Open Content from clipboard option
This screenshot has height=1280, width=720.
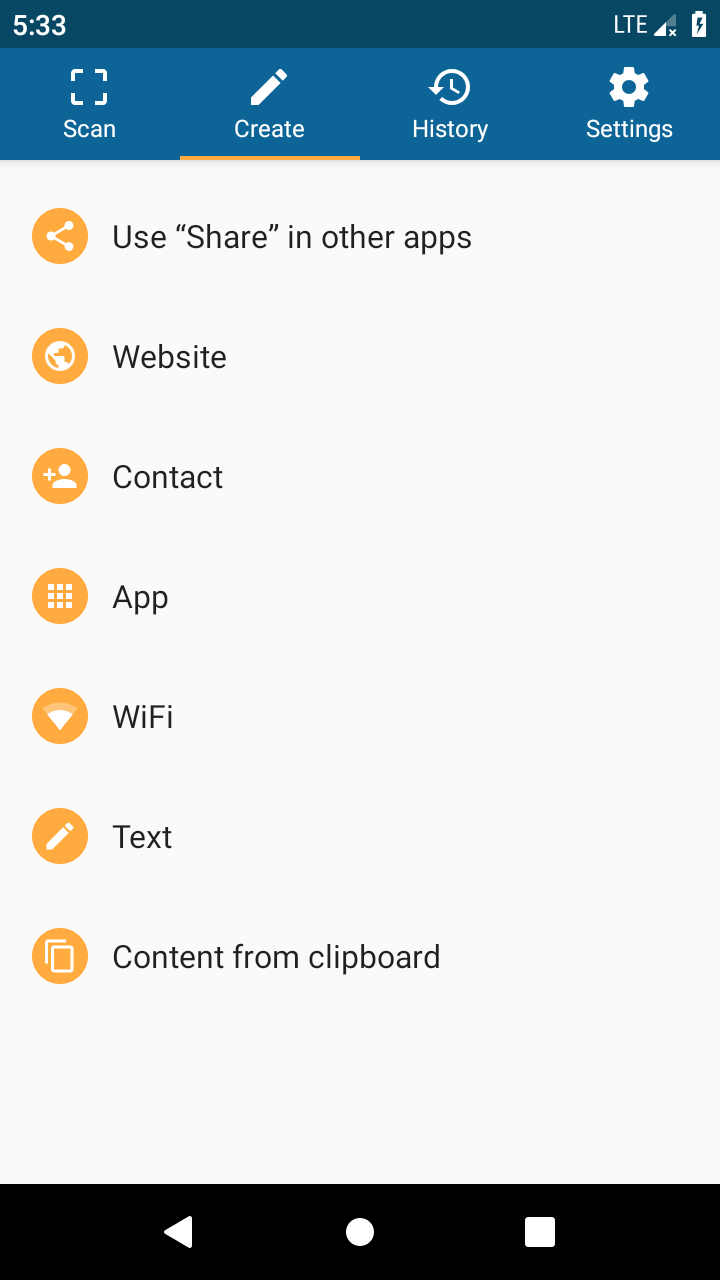point(276,956)
